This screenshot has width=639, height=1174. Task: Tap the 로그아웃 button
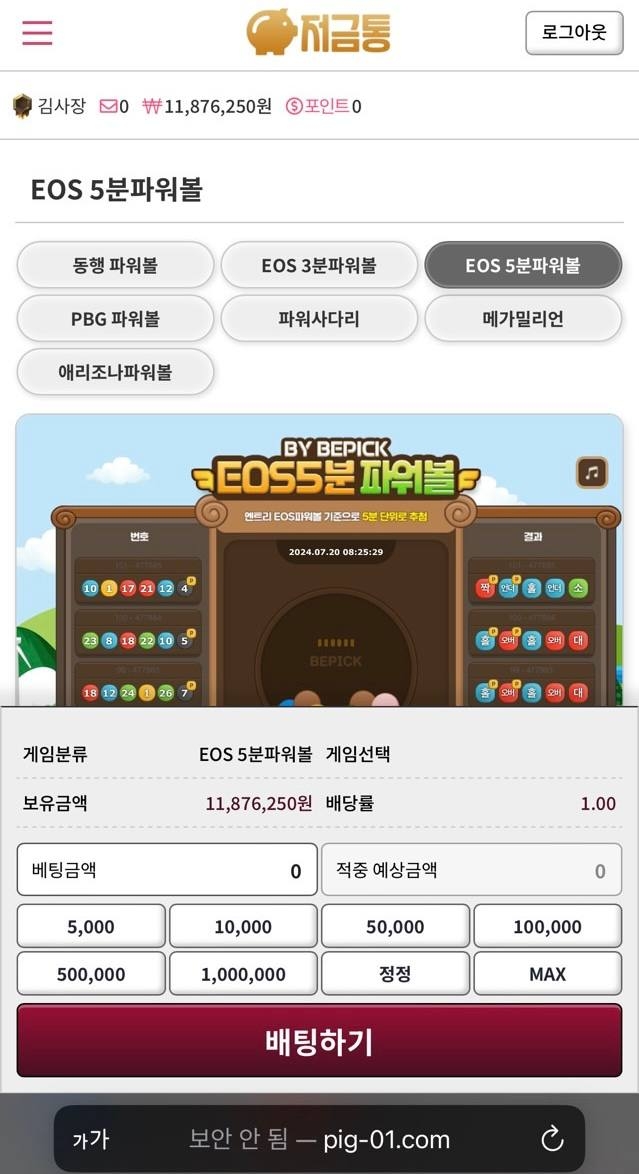(573, 32)
